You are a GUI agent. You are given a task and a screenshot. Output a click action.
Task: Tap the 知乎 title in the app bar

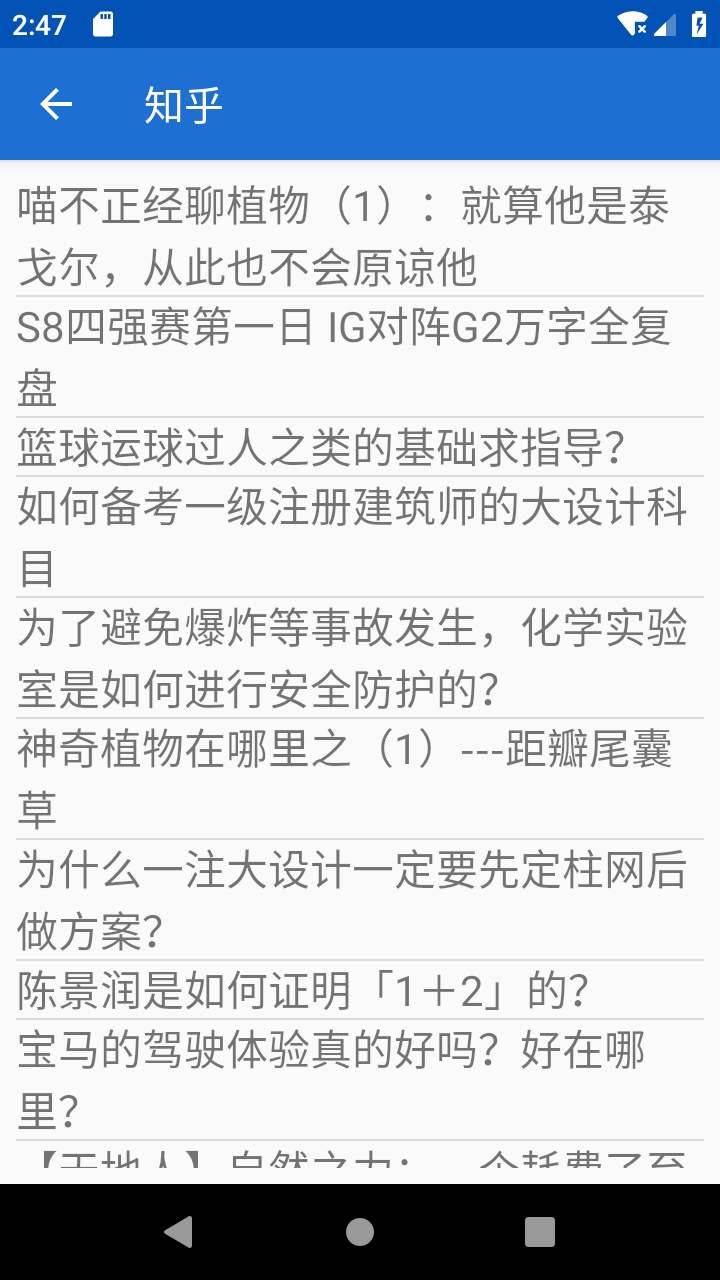[x=184, y=104]
